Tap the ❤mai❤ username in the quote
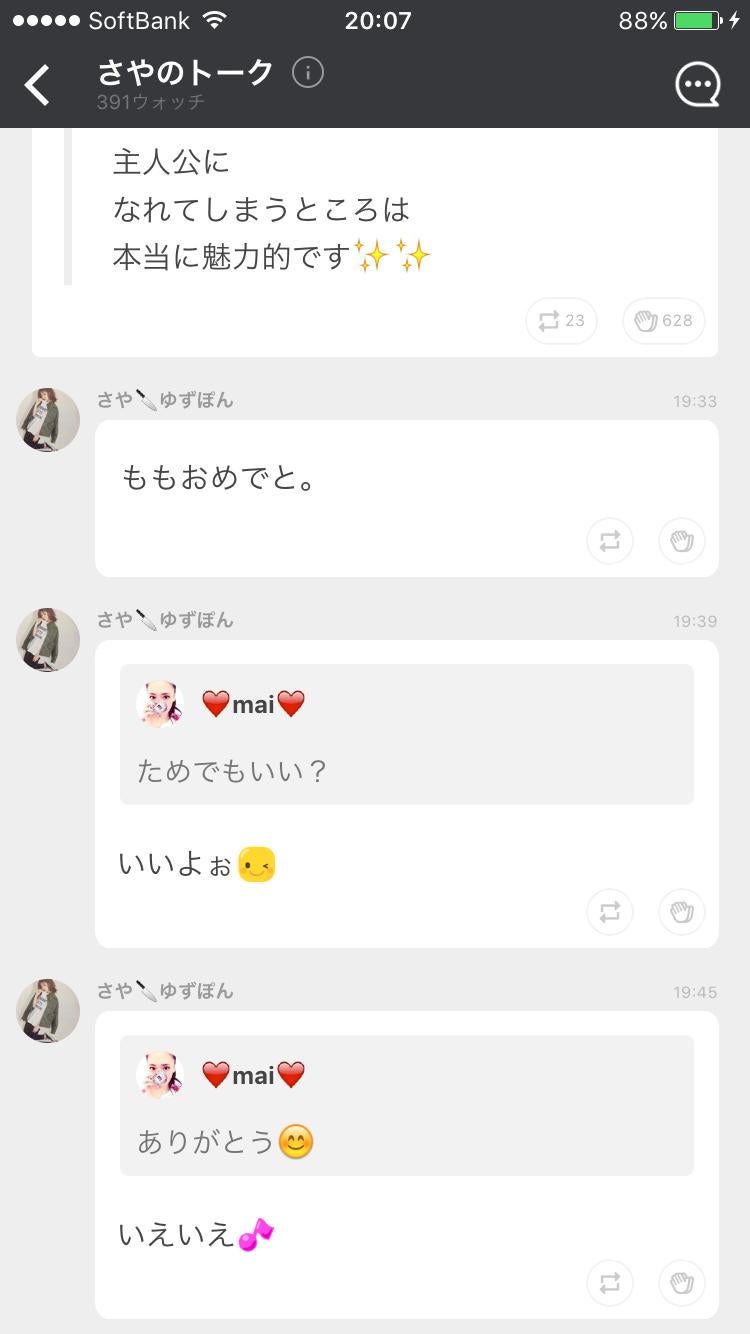 pos(252,703)
